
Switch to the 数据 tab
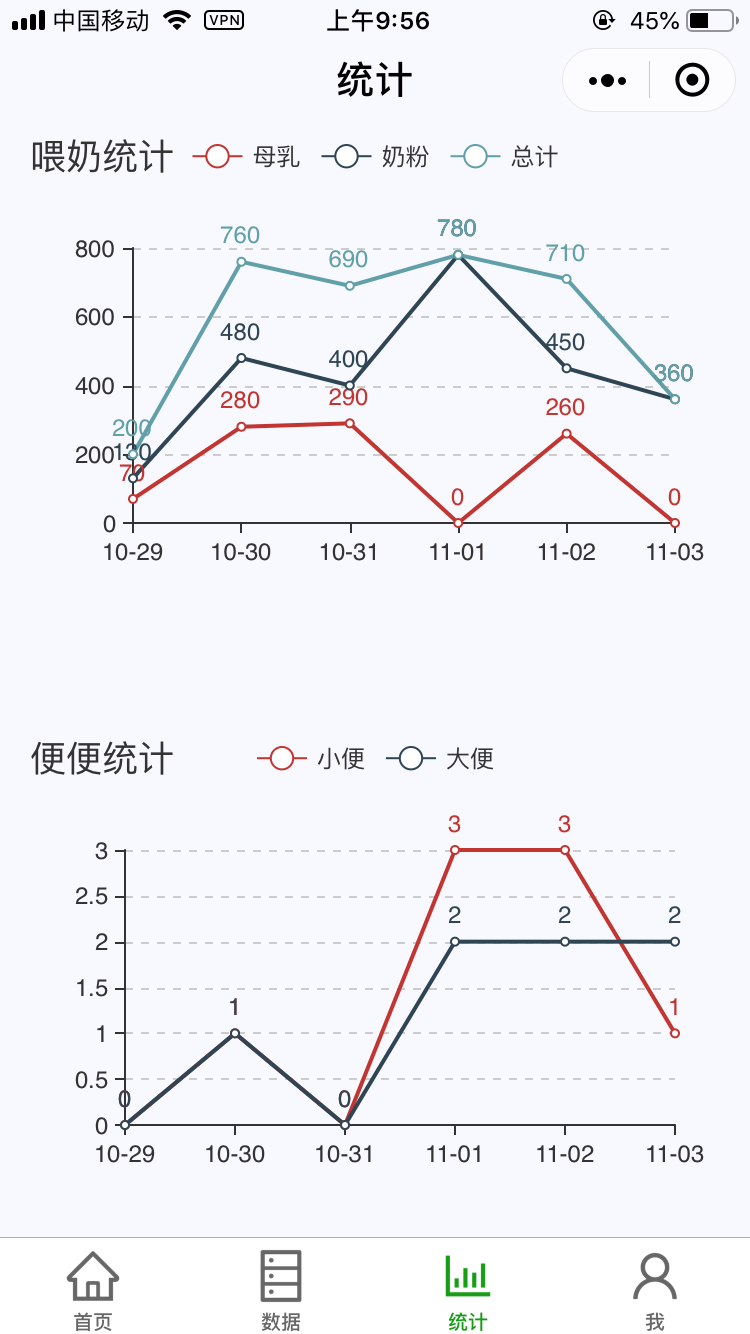point(281,1290)
